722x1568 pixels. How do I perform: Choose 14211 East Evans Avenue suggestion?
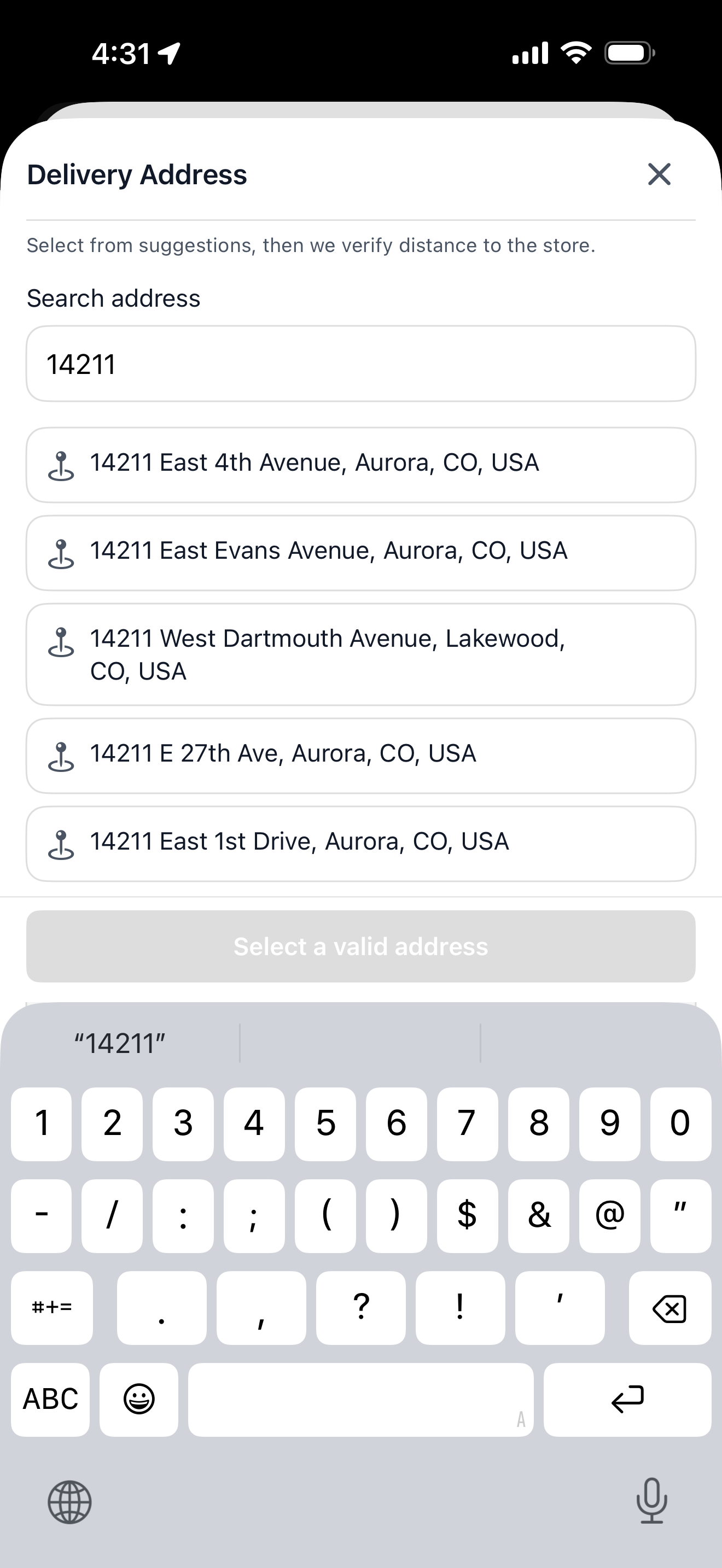361,553
